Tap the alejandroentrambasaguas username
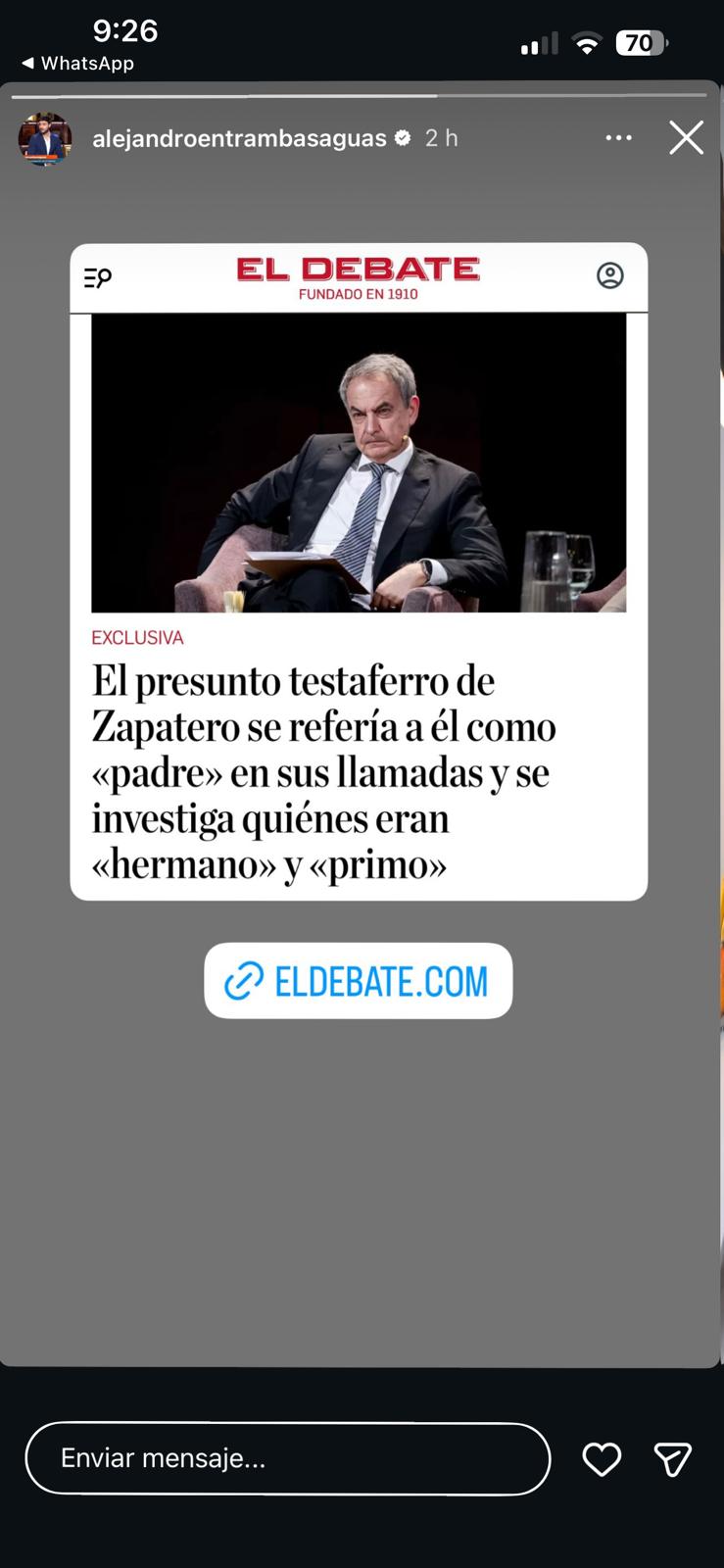724x1568 pixels. (x=239, y=138)
